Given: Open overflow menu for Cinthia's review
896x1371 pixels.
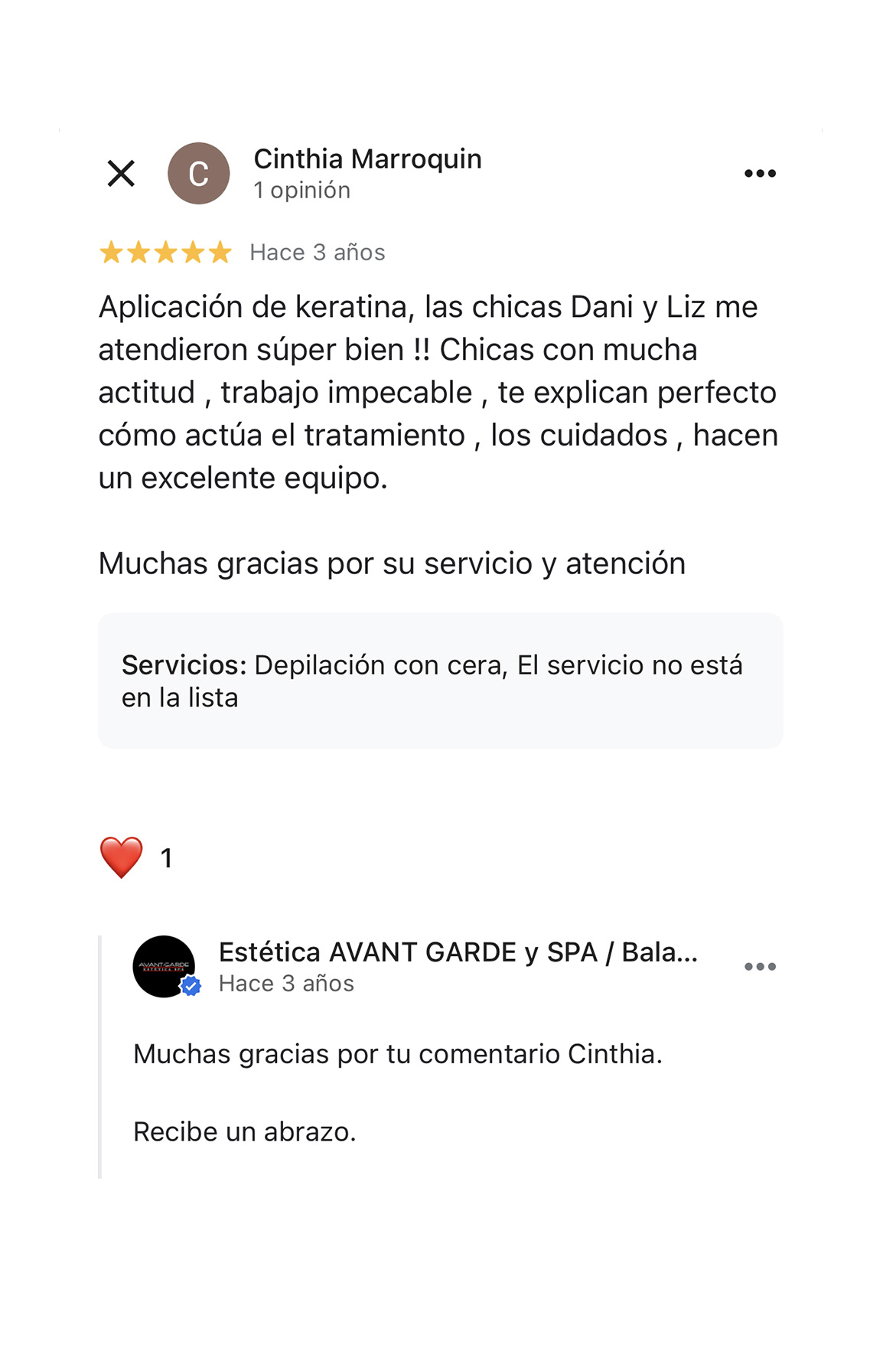Looking at the screenshot, I should tap(759, 174).
